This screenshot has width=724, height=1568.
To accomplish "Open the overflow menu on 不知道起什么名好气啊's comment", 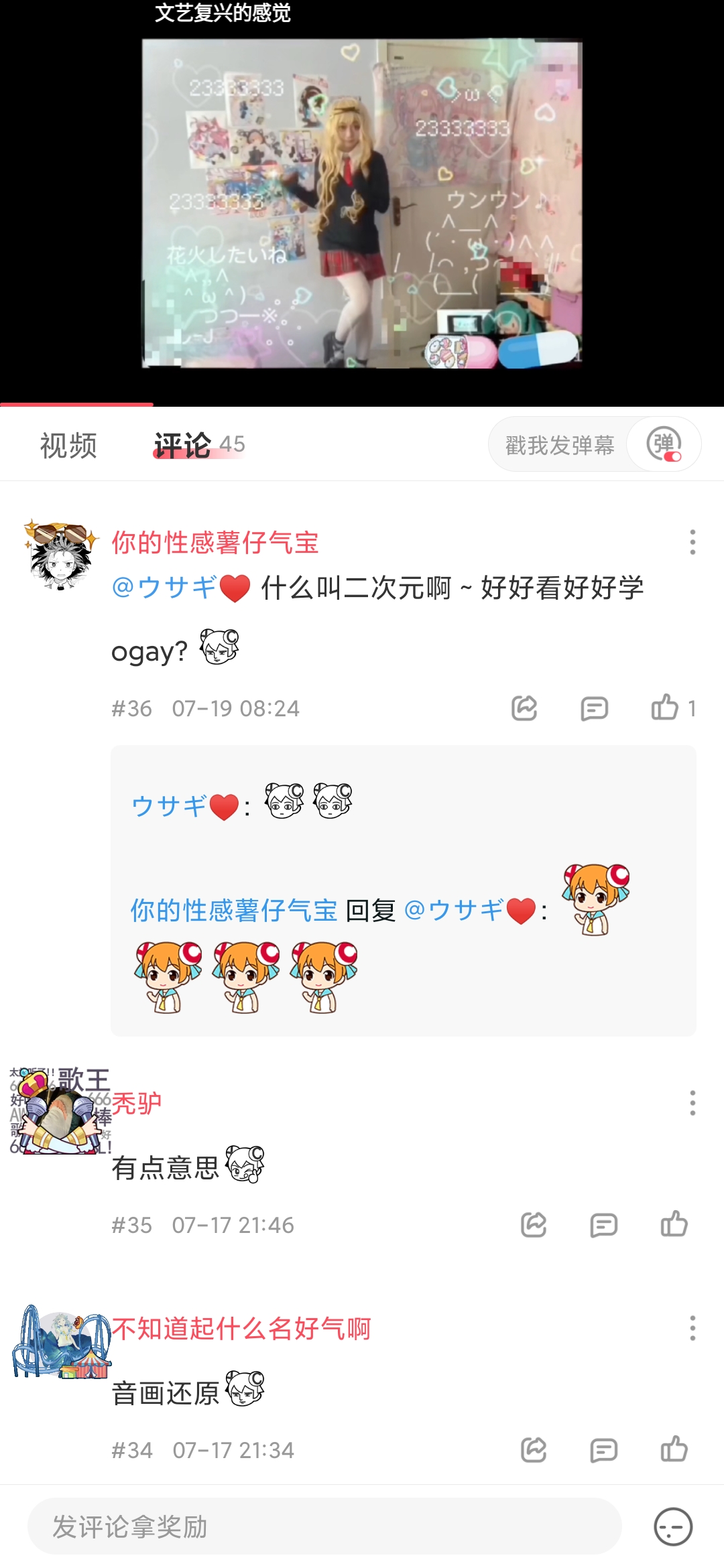I will tap(692, 1328).
